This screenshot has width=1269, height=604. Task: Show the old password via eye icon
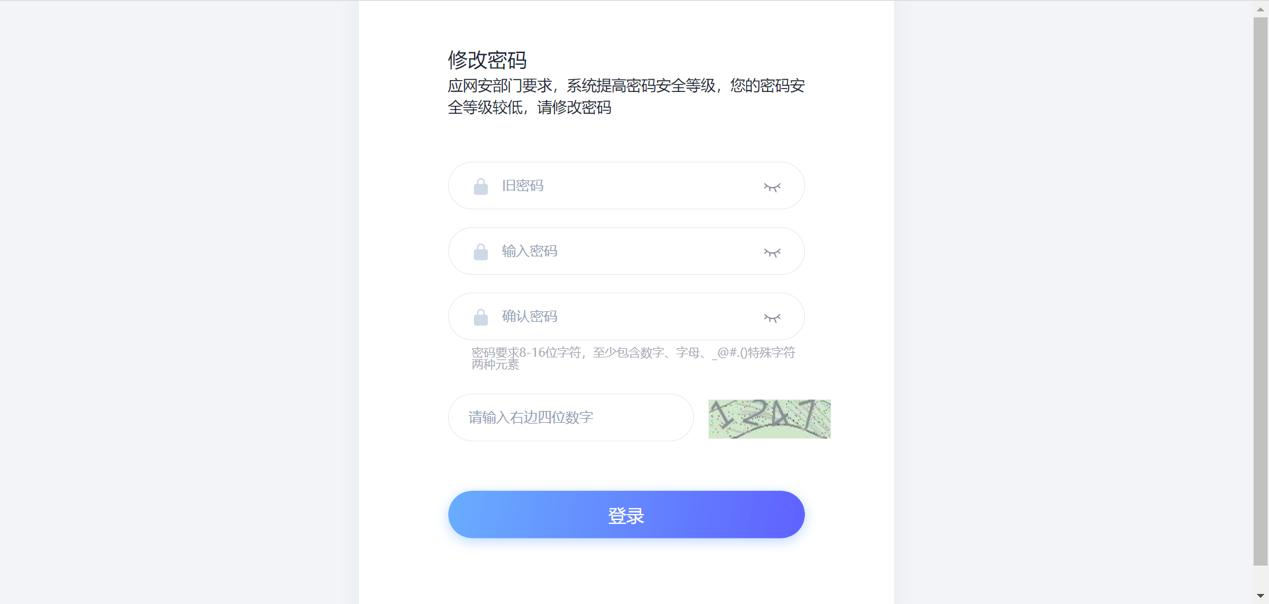[x=772, y=187]
